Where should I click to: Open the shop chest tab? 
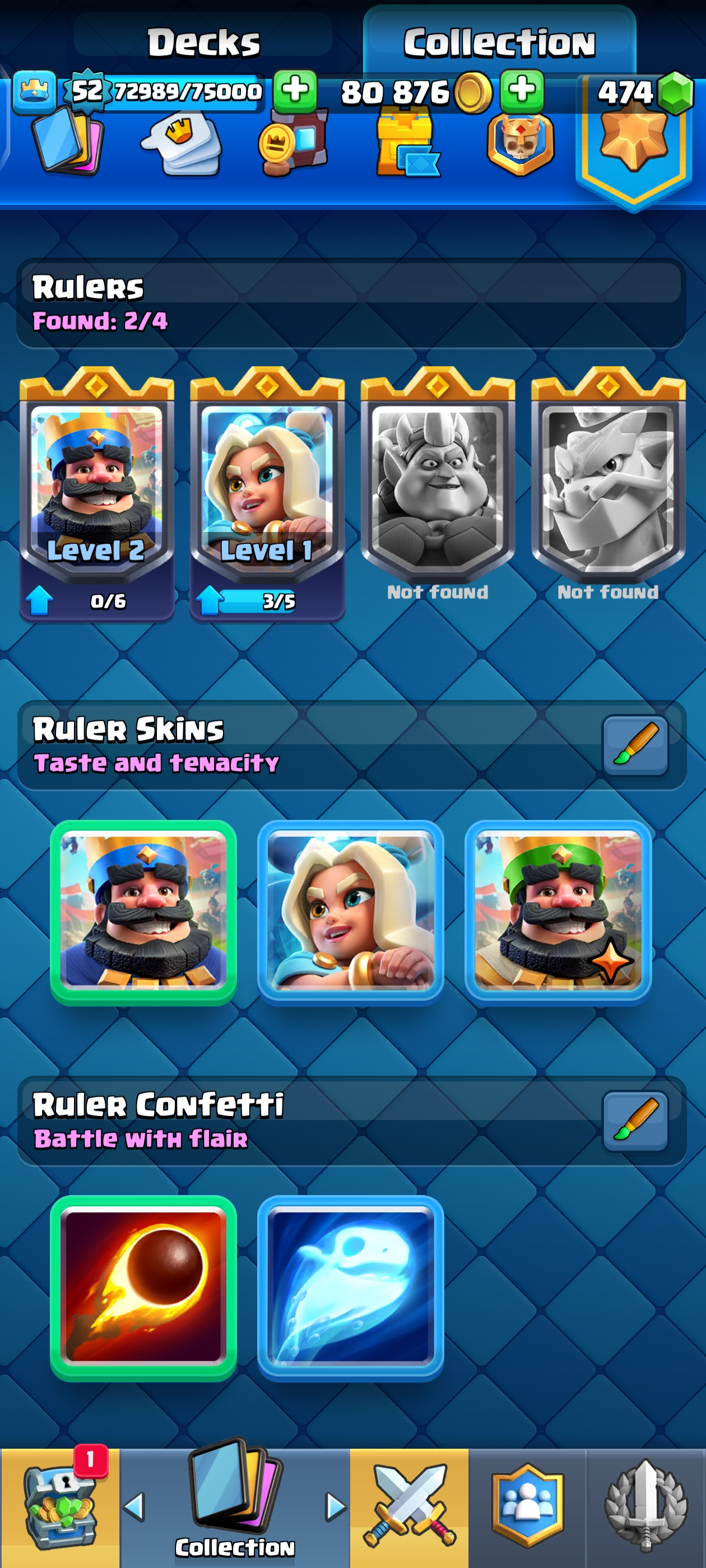tap(60, 1506)
